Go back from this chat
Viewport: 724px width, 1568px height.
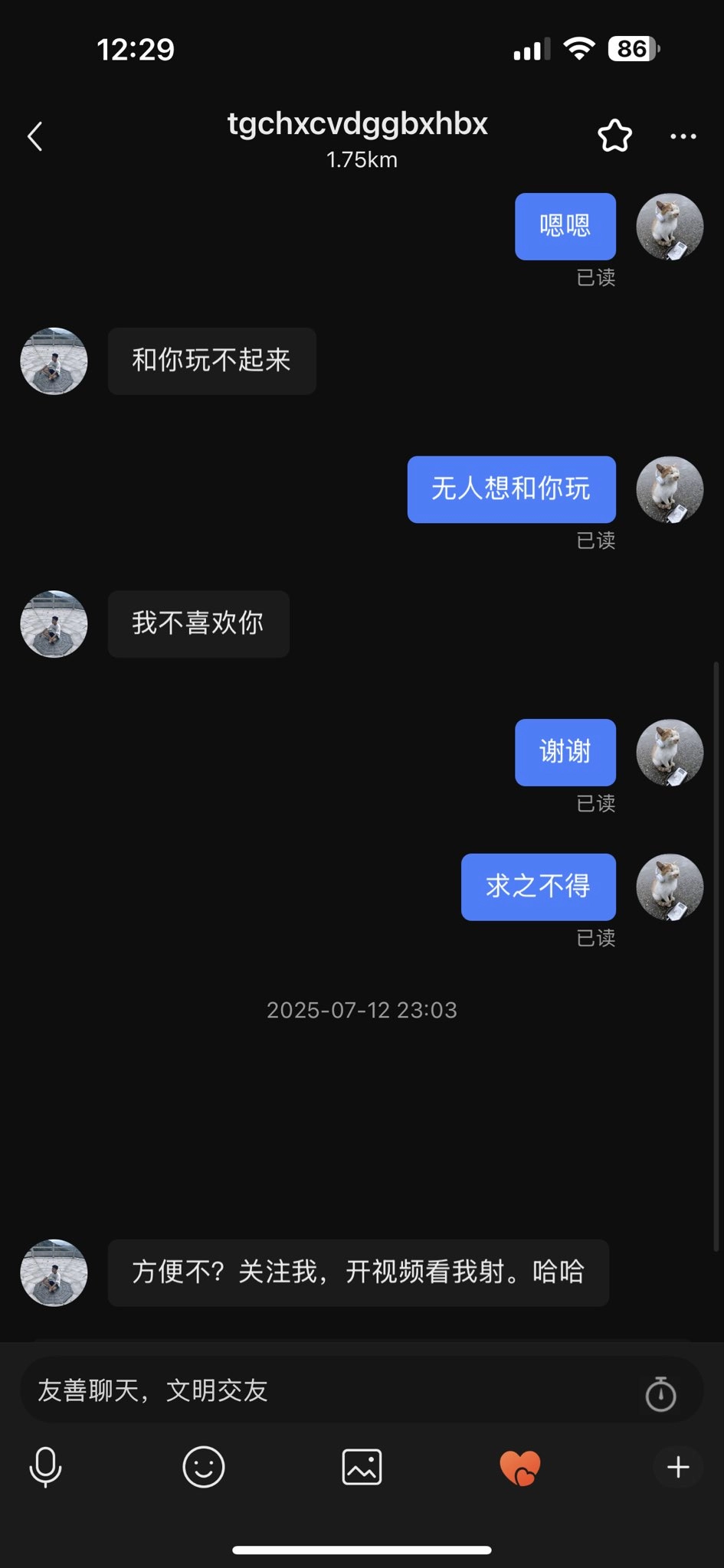point(35,137)
